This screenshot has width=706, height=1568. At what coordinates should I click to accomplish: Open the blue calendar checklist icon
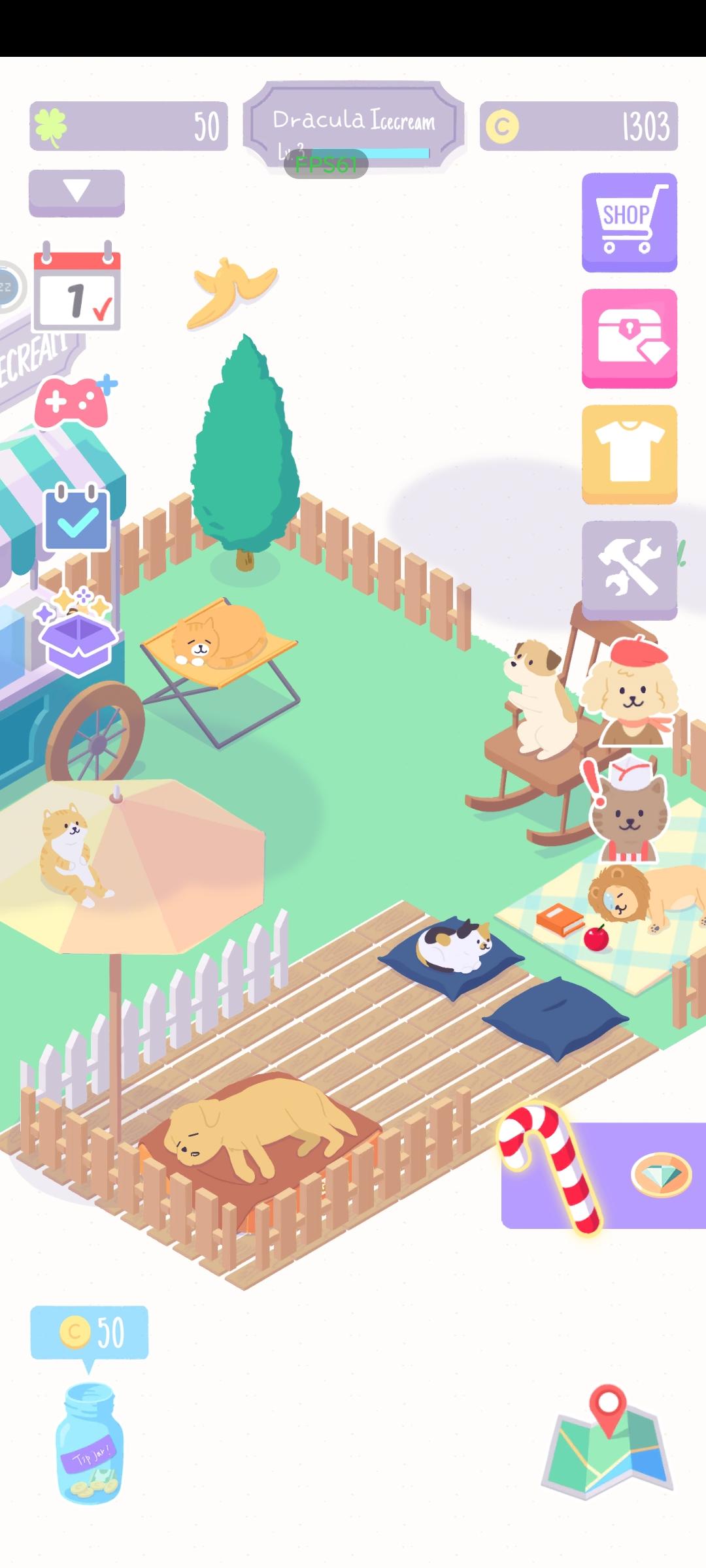click(x=76, y=516)
